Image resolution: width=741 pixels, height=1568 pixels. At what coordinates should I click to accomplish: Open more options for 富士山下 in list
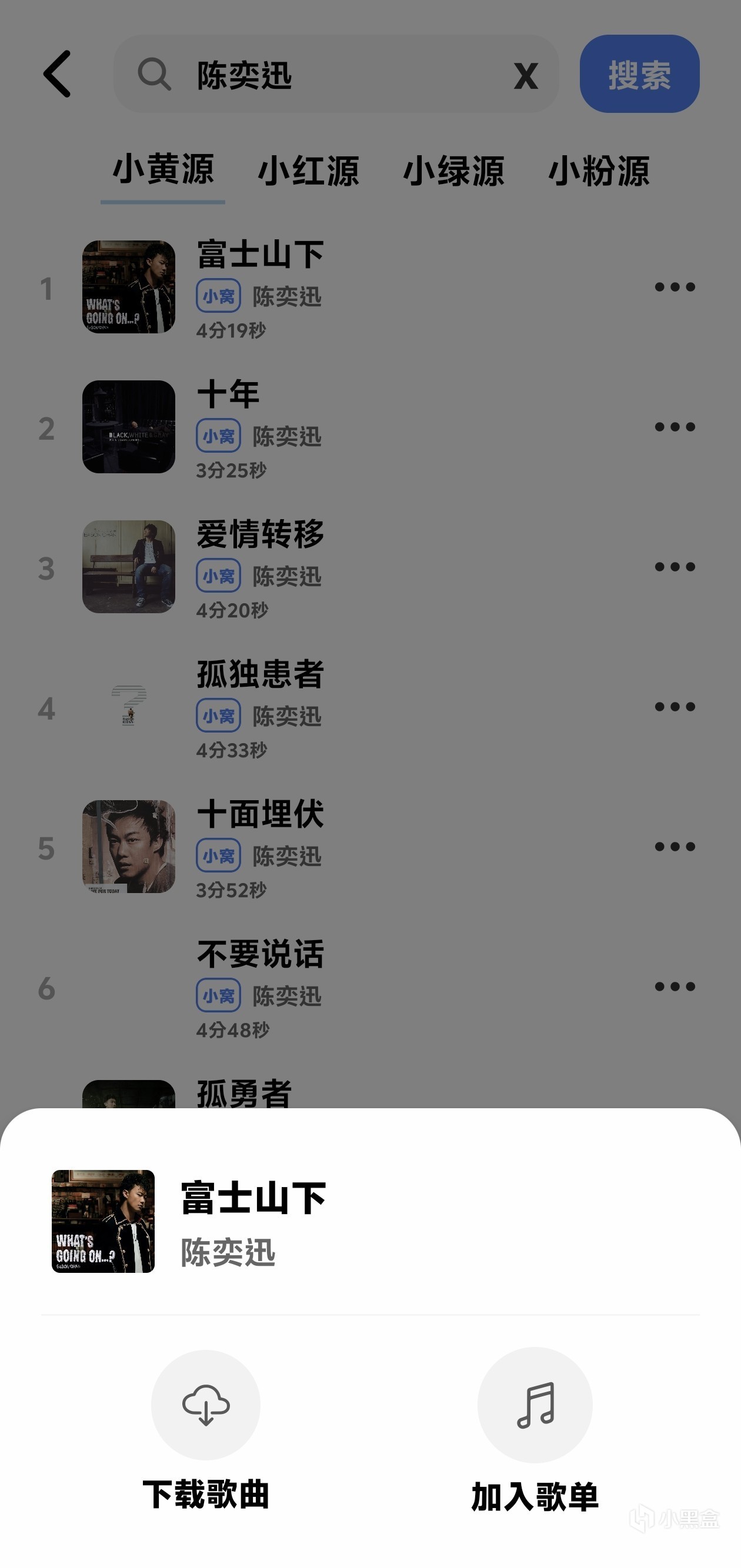675,287
